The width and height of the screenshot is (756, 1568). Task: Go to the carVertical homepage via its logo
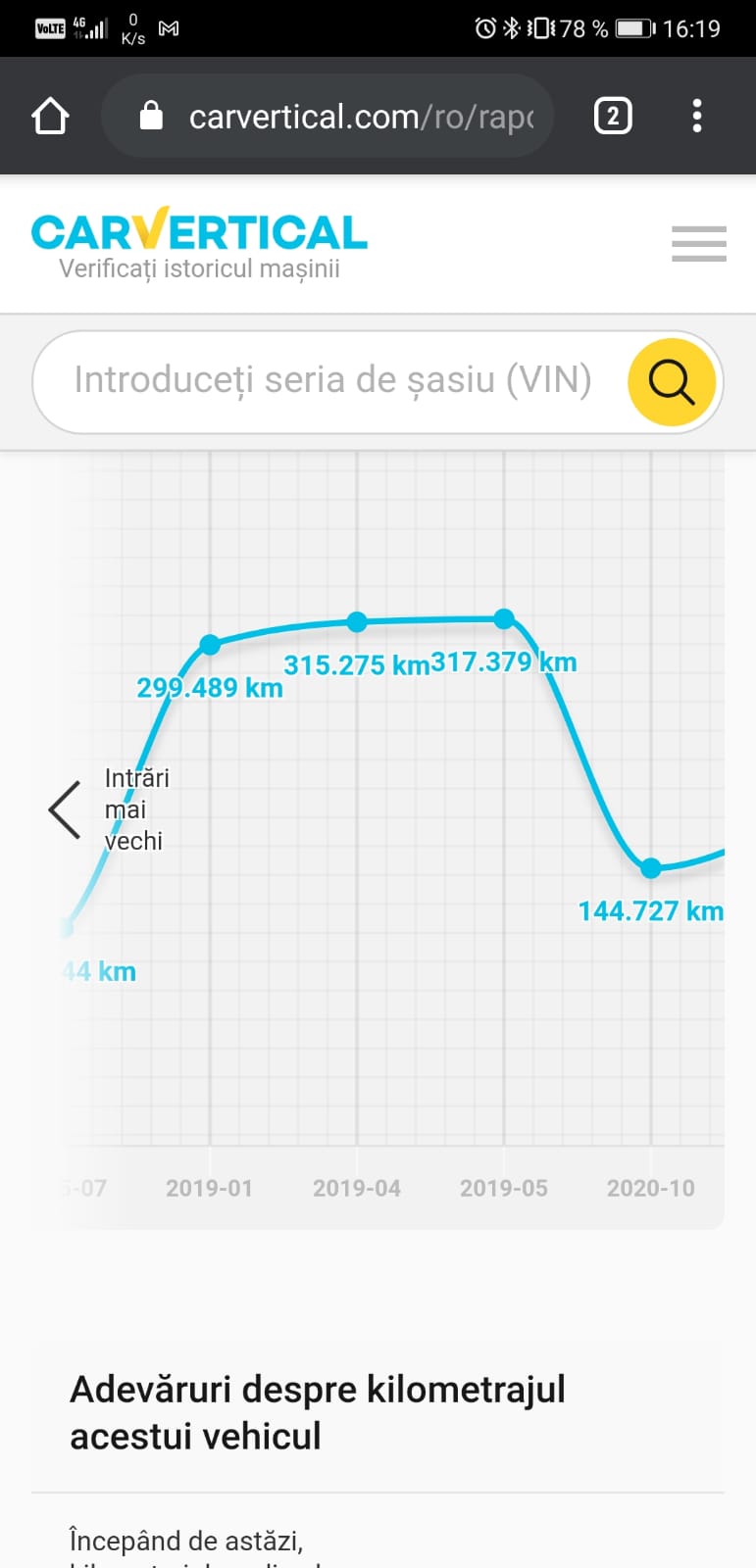(x=199, y=243)
